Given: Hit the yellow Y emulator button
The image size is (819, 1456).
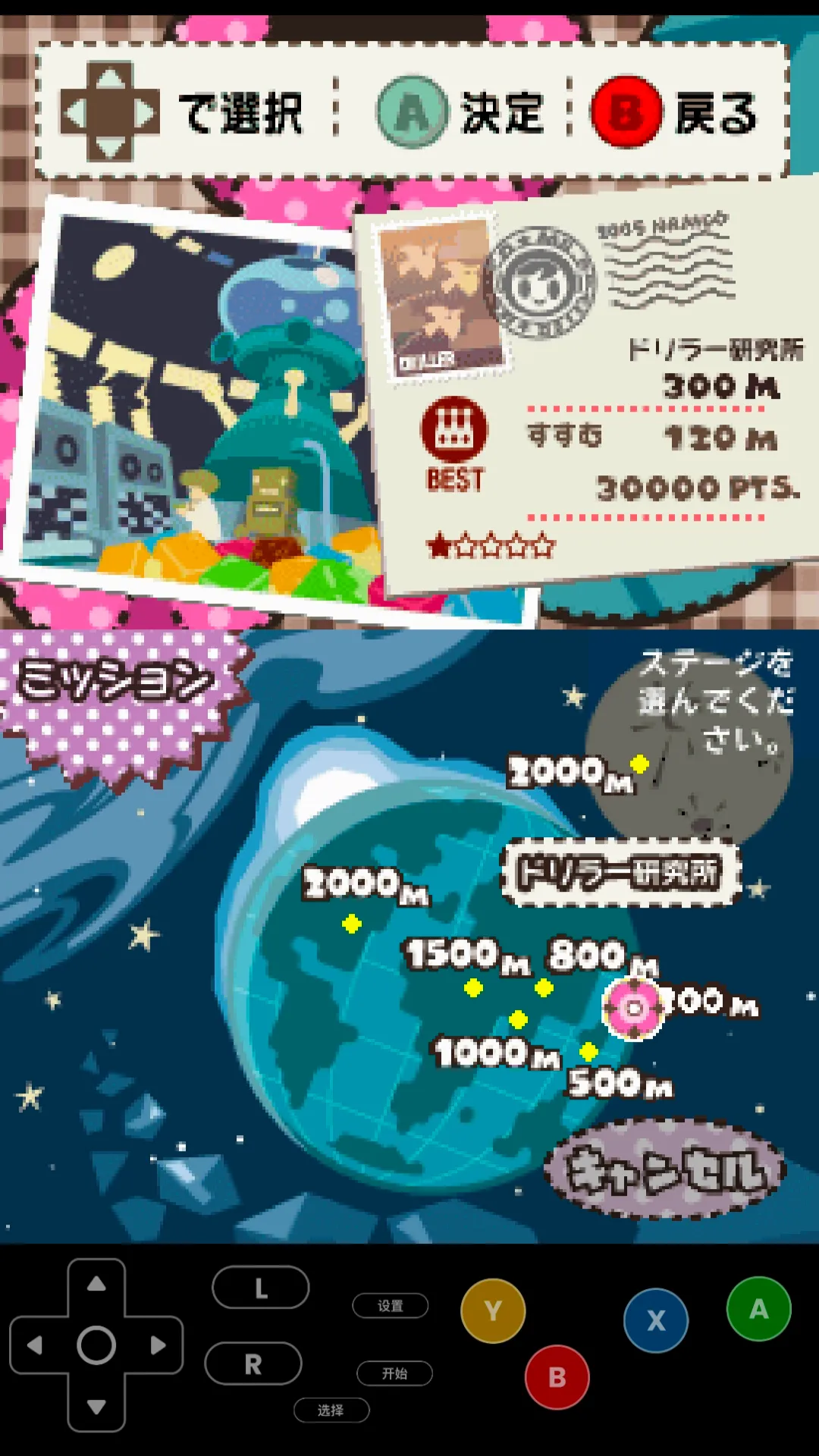Looking at the screenshot, I should coord(493,1310).
